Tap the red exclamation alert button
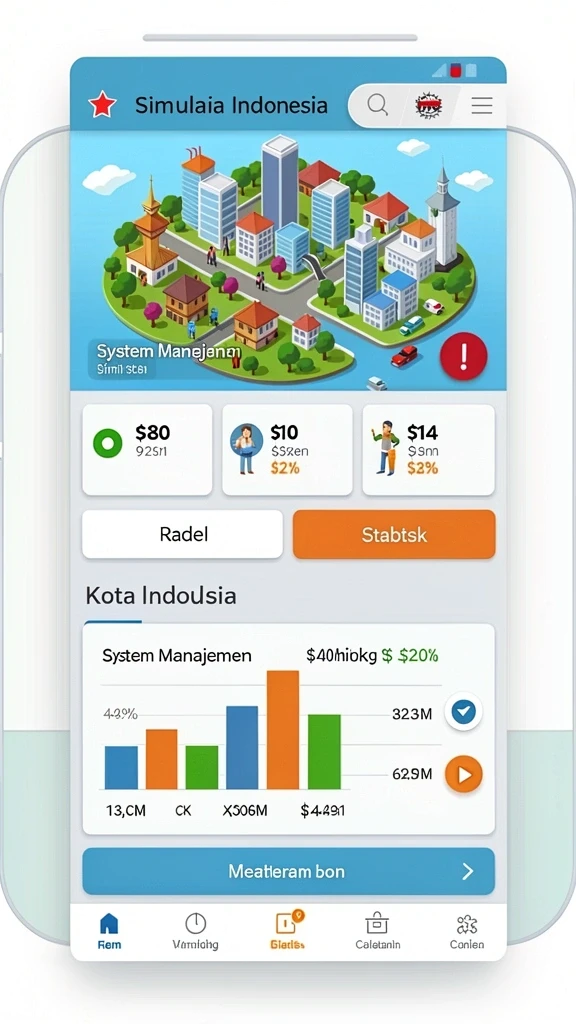 [464, 357]
